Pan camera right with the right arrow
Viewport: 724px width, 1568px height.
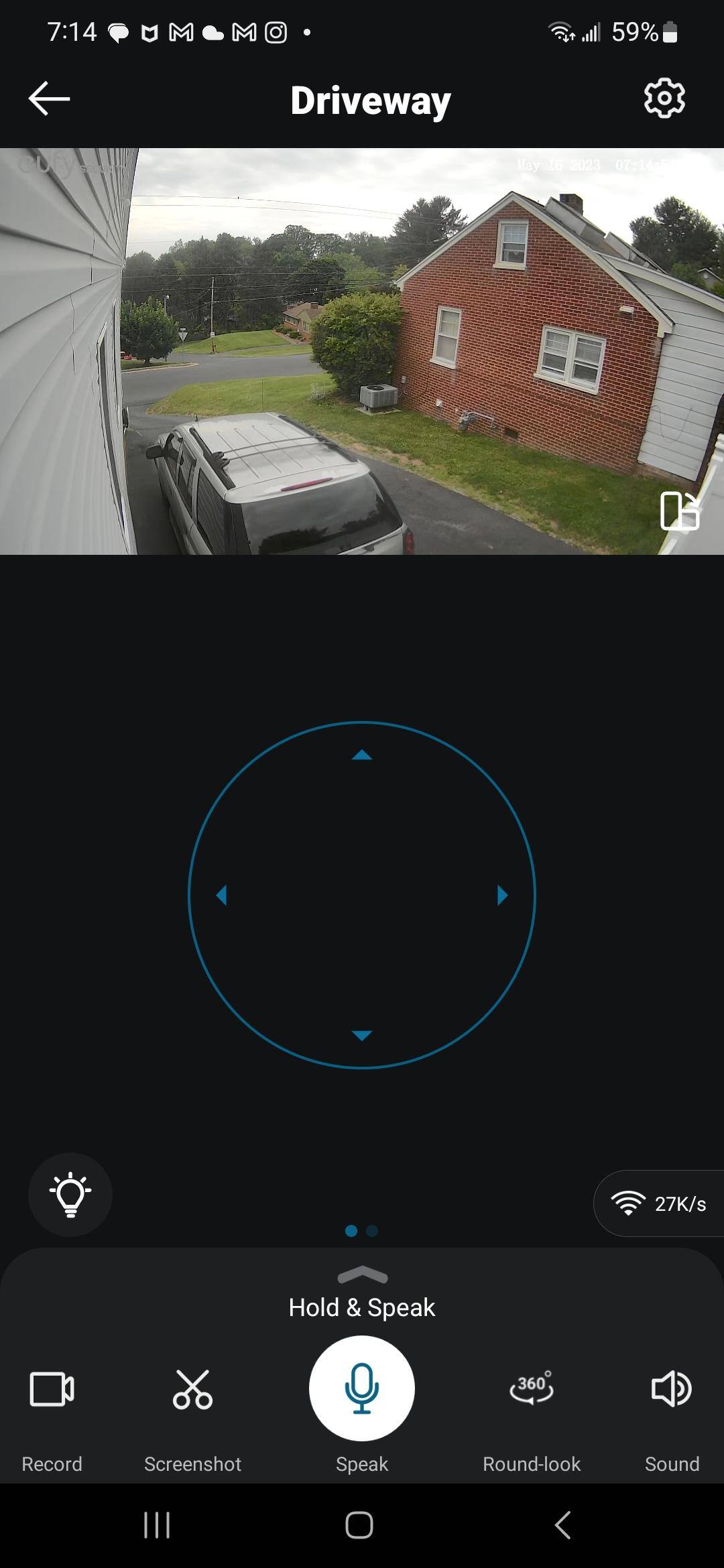coord(502,895)
